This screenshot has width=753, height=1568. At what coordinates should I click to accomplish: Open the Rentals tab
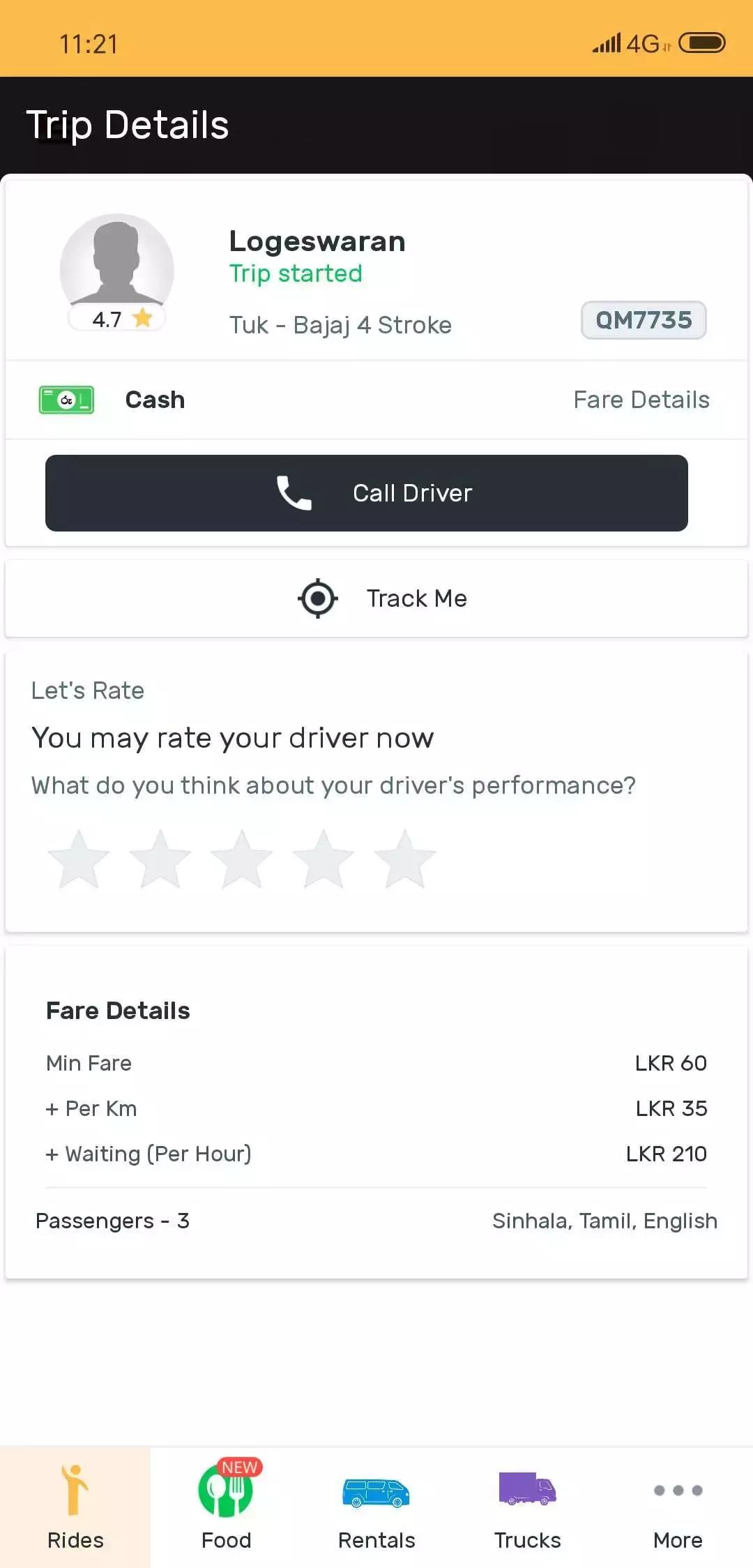376,1507
